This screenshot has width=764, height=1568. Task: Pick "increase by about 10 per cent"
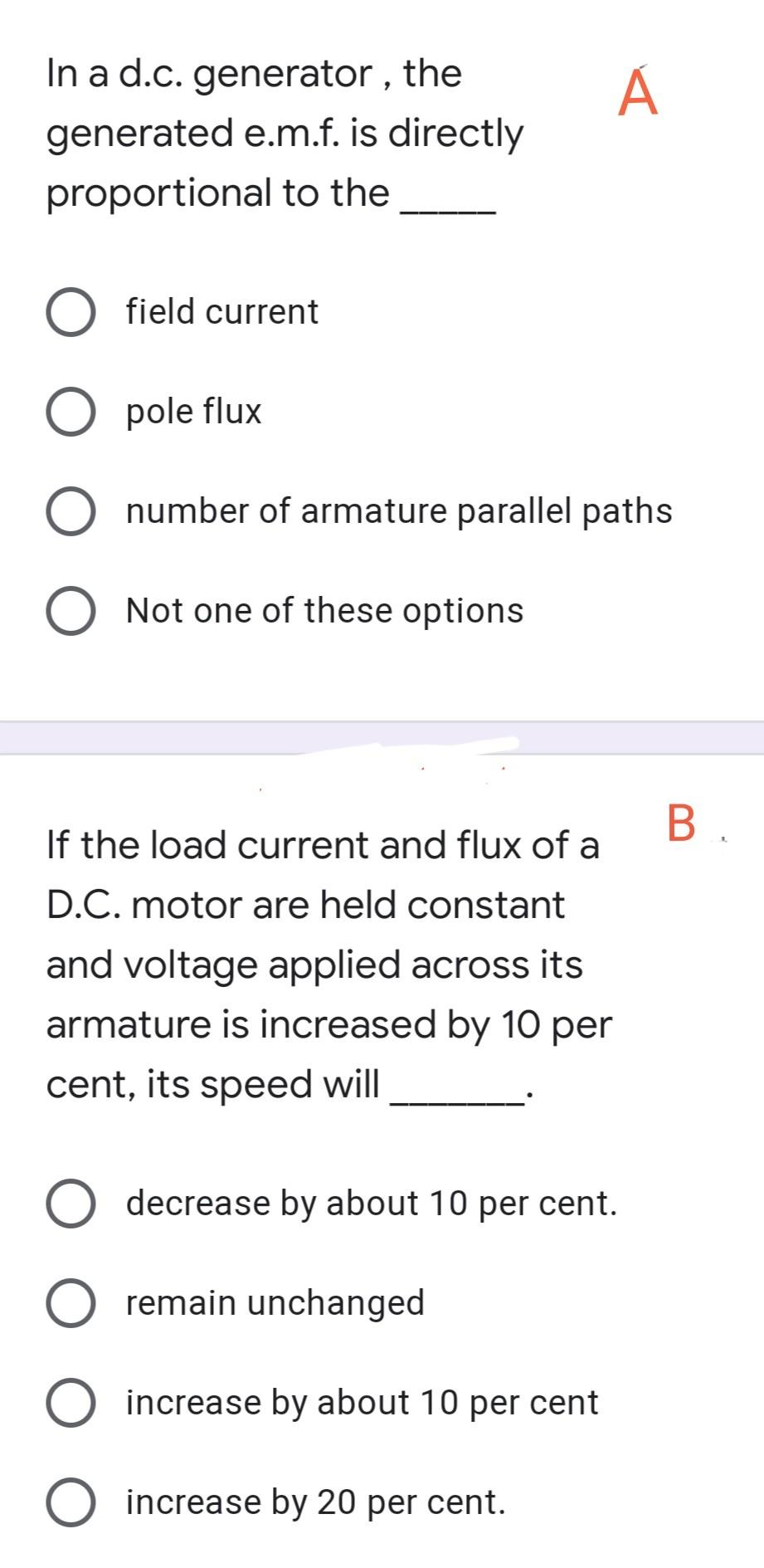[71, 1404]
